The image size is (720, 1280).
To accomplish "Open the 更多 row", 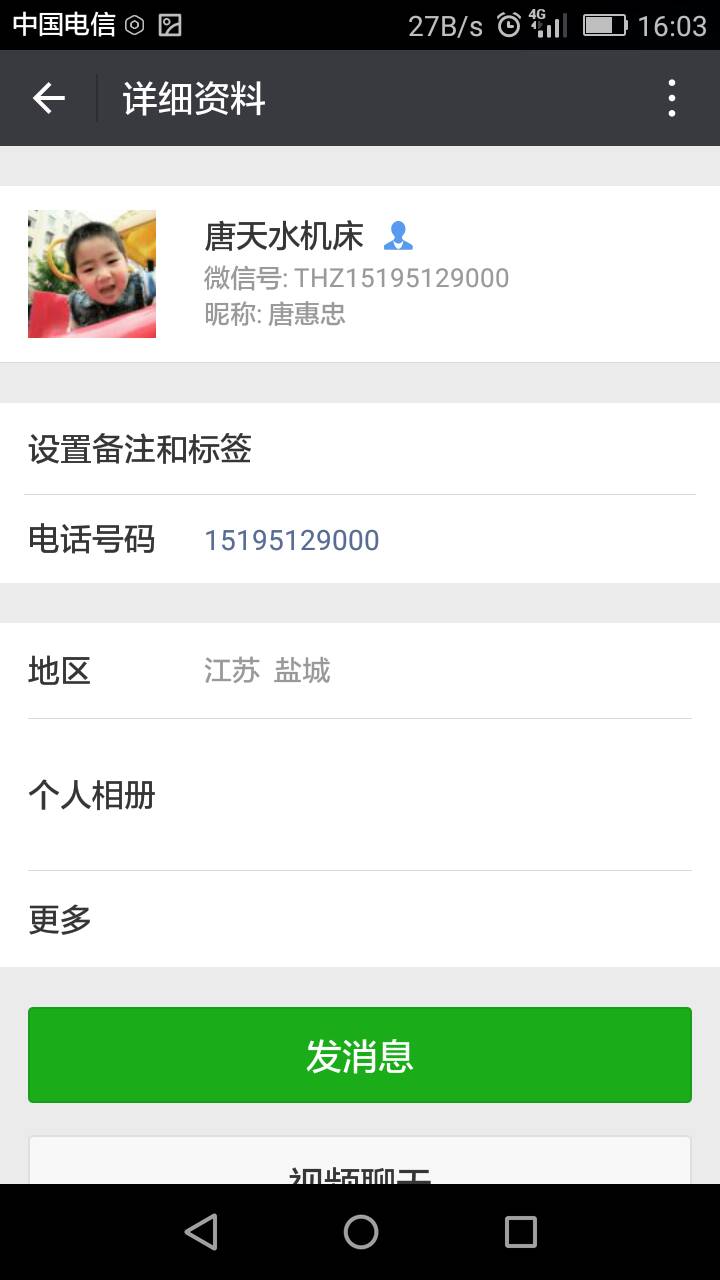I will 360,919.
